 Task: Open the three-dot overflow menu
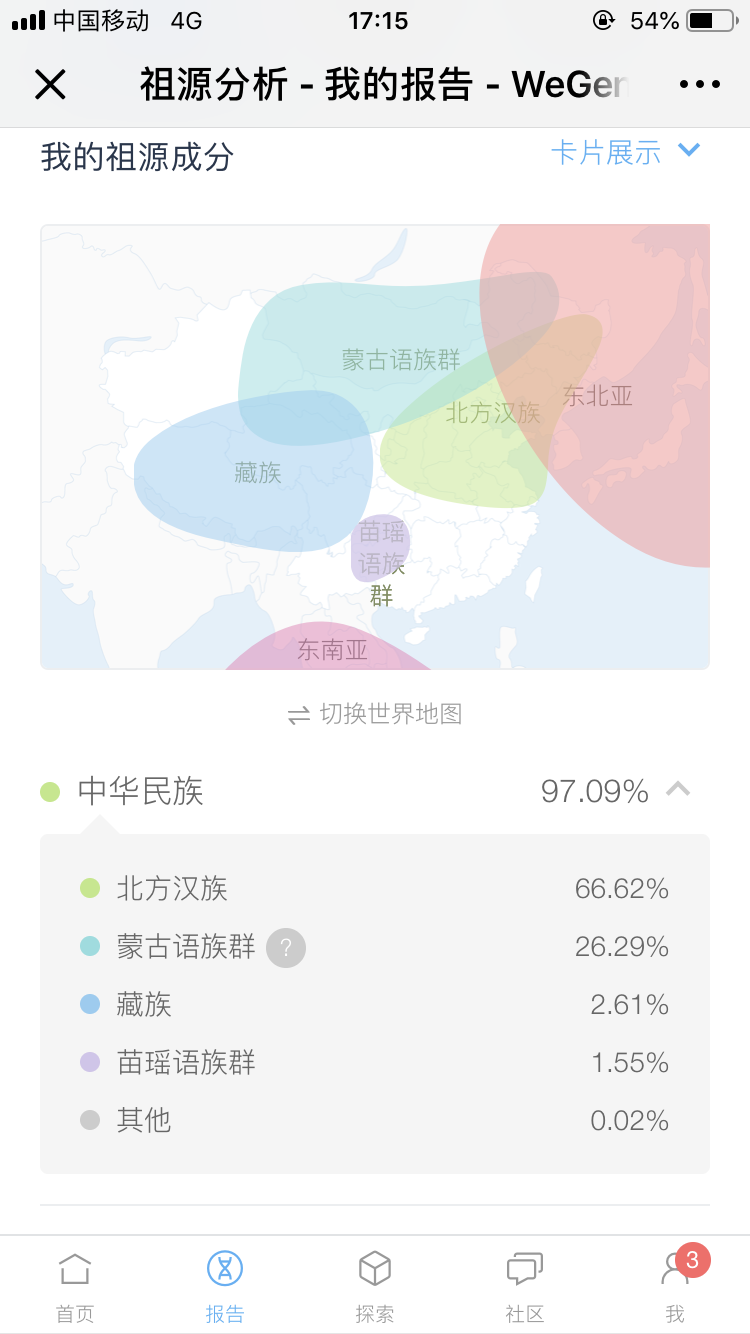tap(699, 85)
